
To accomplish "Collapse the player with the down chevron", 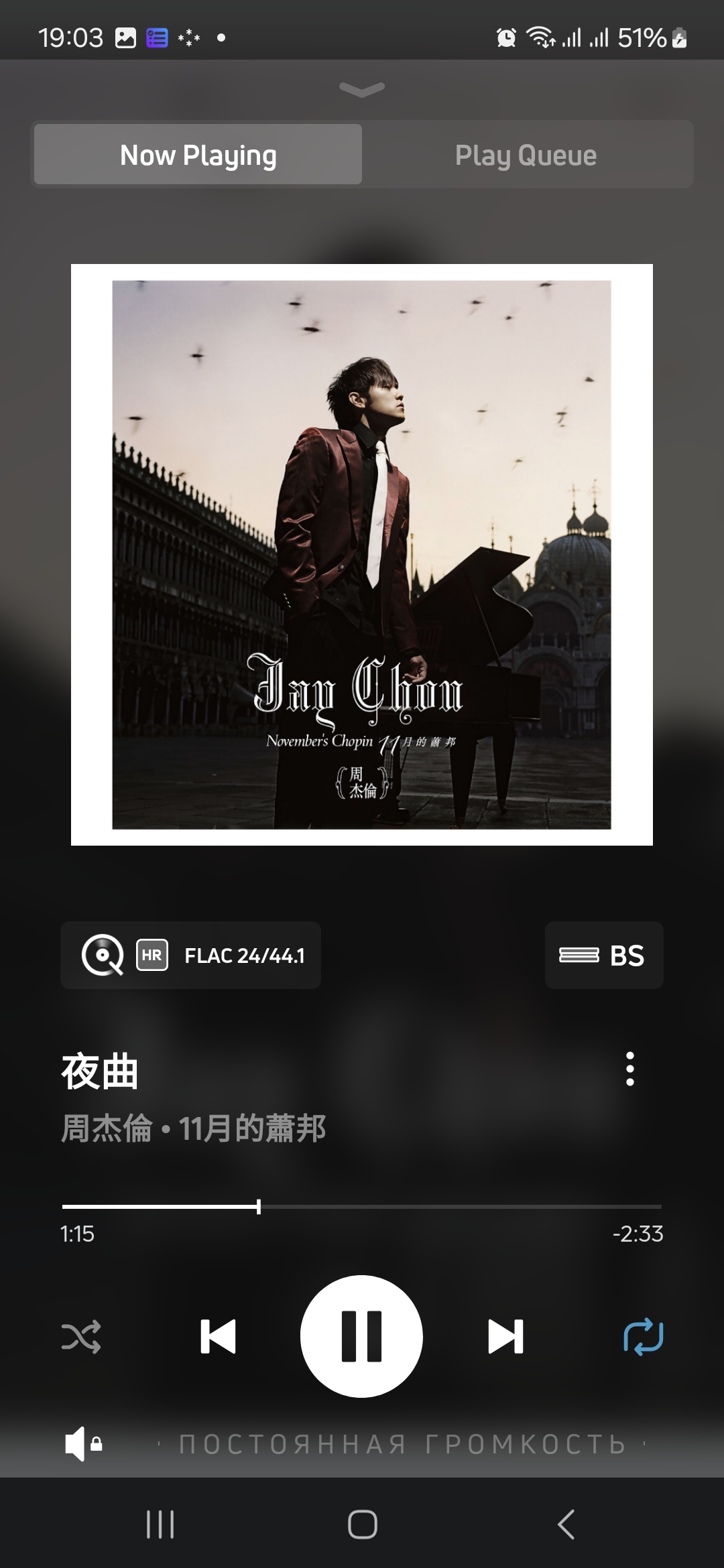I will (362, 89).
